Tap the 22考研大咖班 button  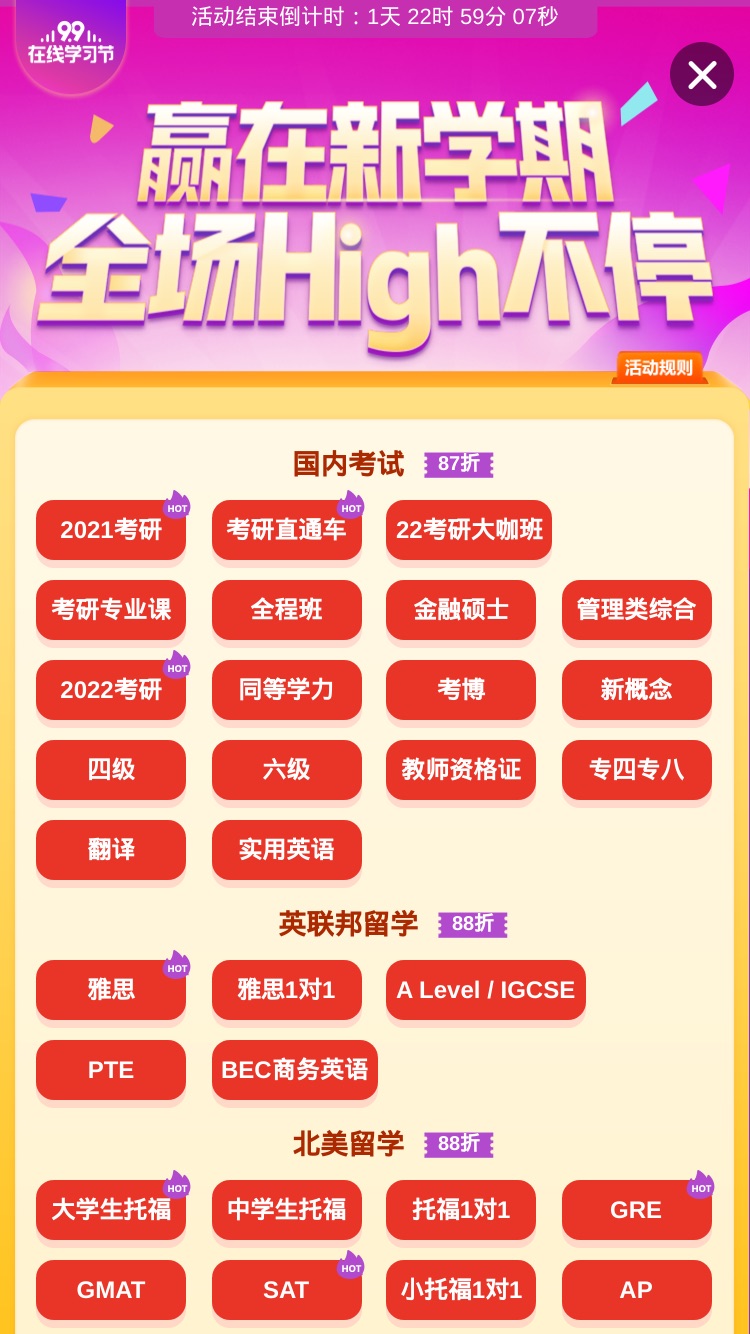[x=469, y=530]
